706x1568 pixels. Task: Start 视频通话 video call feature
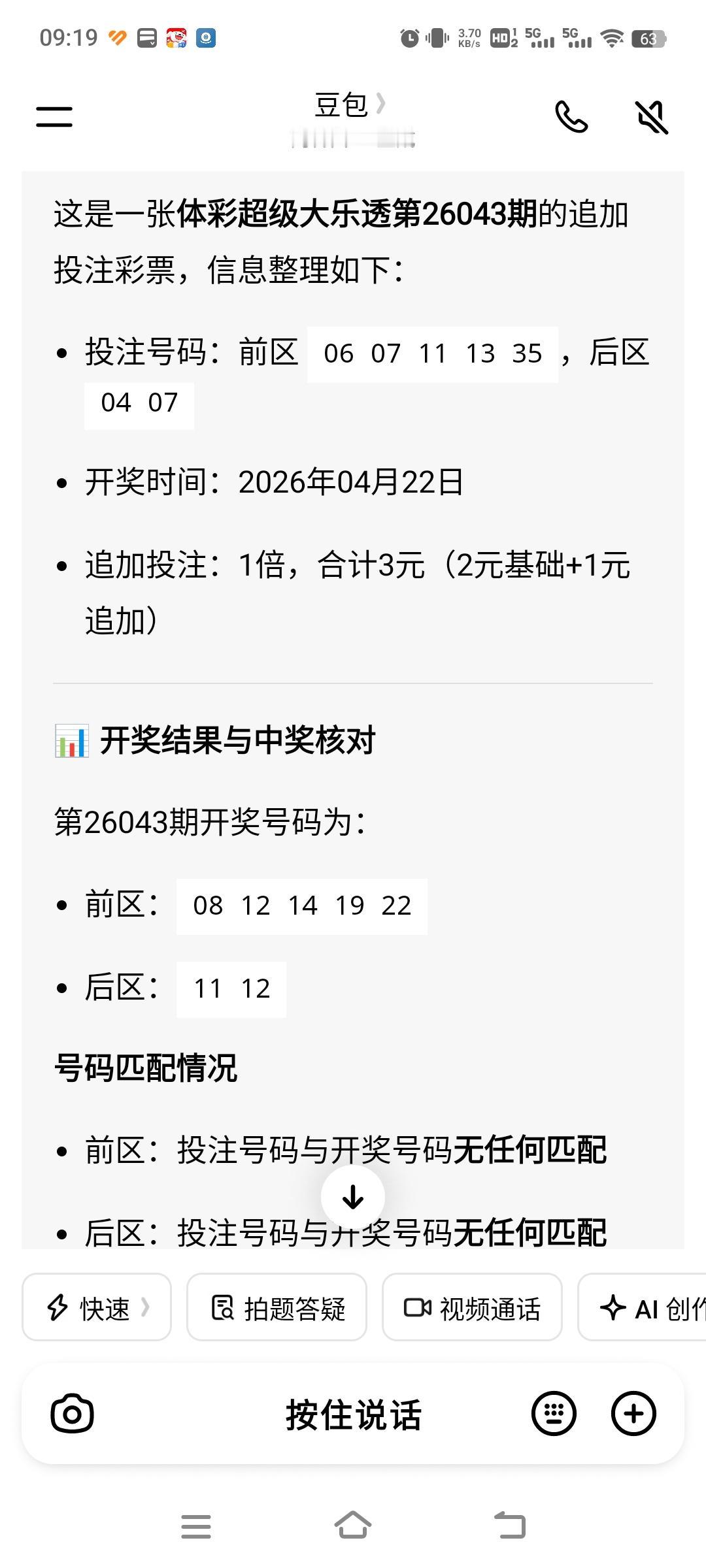(x=473, y=1307)
